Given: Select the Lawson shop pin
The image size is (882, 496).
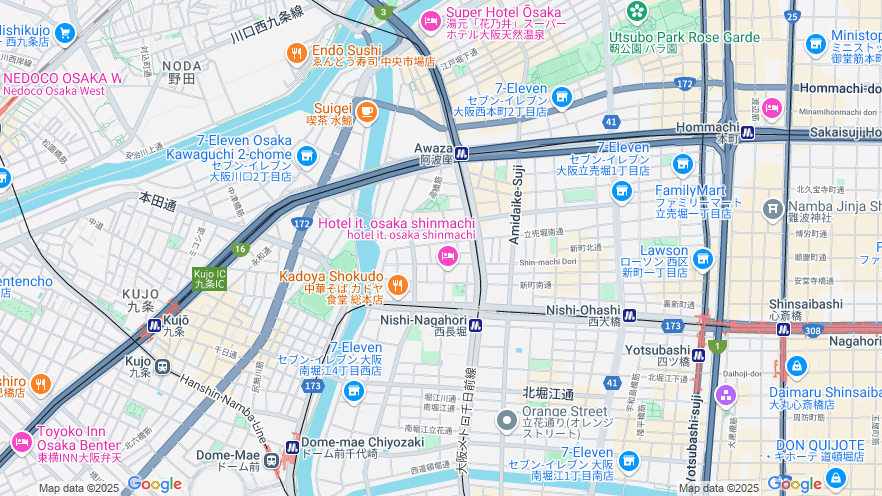Looking at the screenshot, I should point(702,259).
